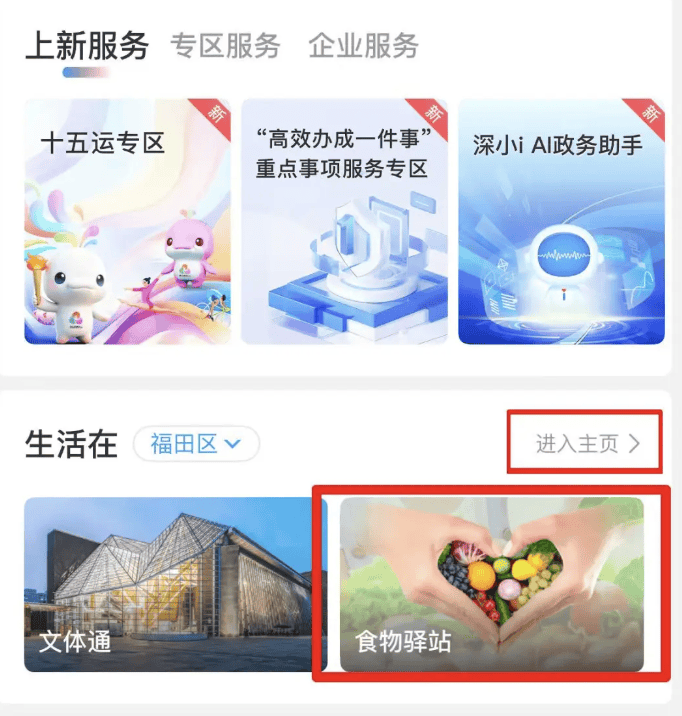Viewport: 682px width, 716px height.
Task: Tap 进入主页 to enter homepage
Action: [586, 444]
